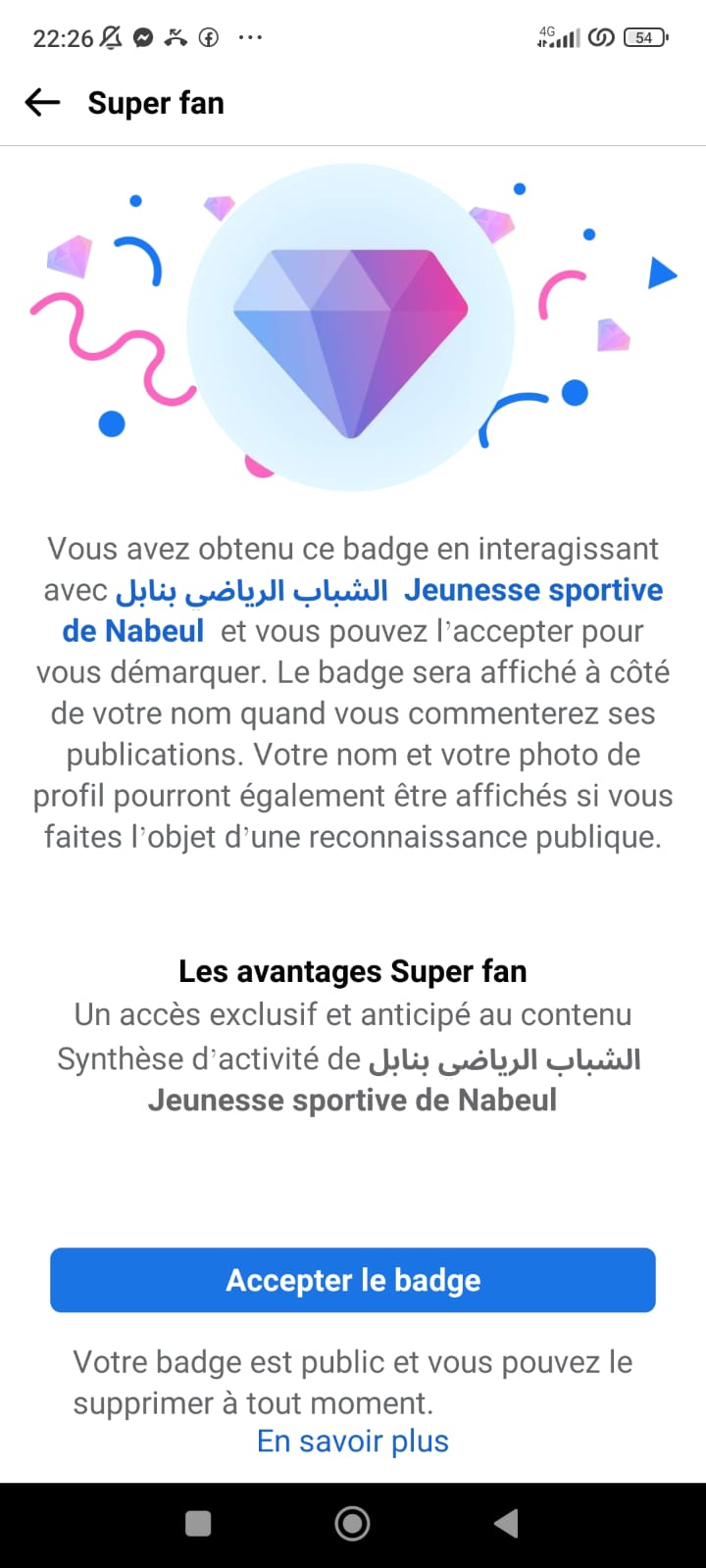Open the En savoir plus link
Image resolution: width=706 pixels, height=1568 pixels.
pyautogui.click(x=353, y=1442)
